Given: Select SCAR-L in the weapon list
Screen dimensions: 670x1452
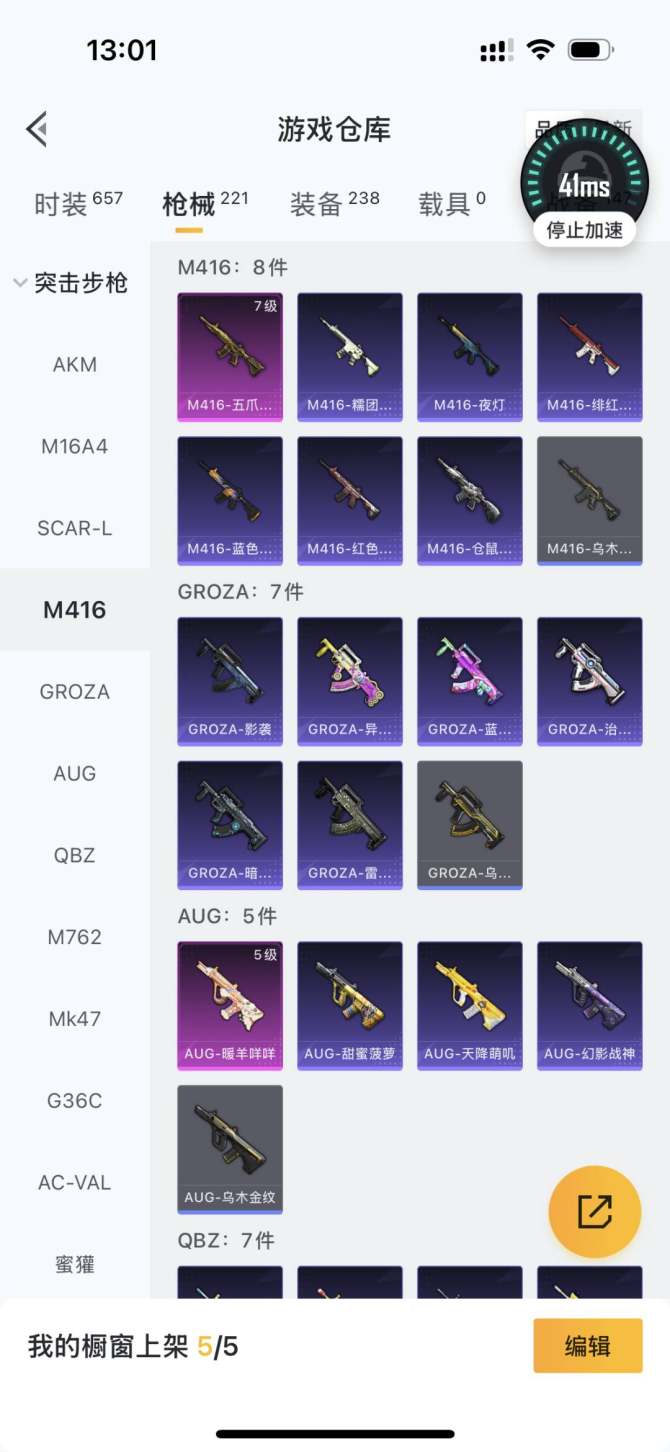Looking at the screenshot, I should [x=75, y=528].
